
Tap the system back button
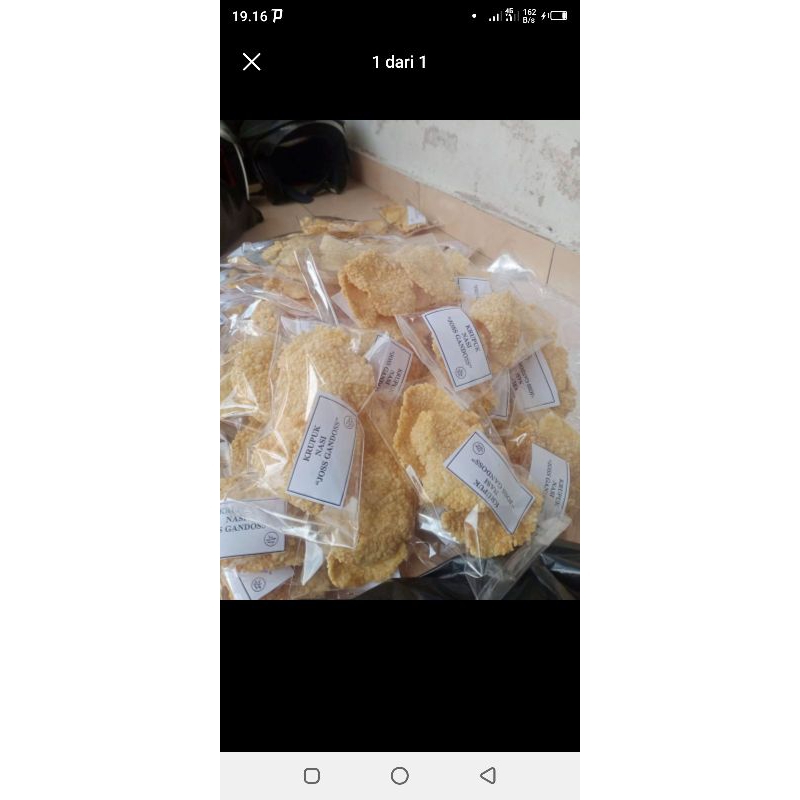point(488,776)
